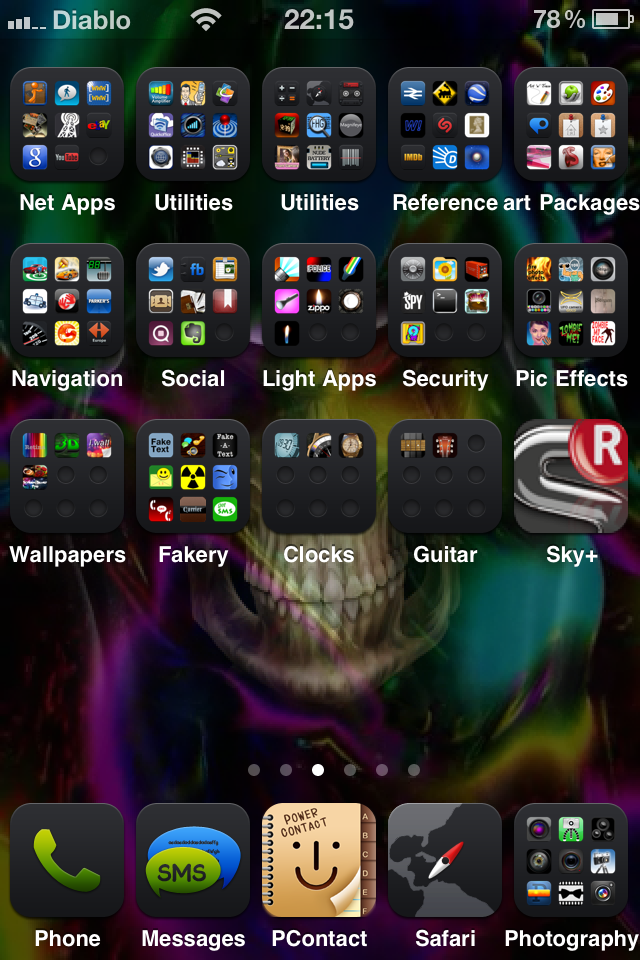The height and width of the screenshot is (960, 640).
Task: Open the Light Apps folder
Action: [x=319, y=300]
